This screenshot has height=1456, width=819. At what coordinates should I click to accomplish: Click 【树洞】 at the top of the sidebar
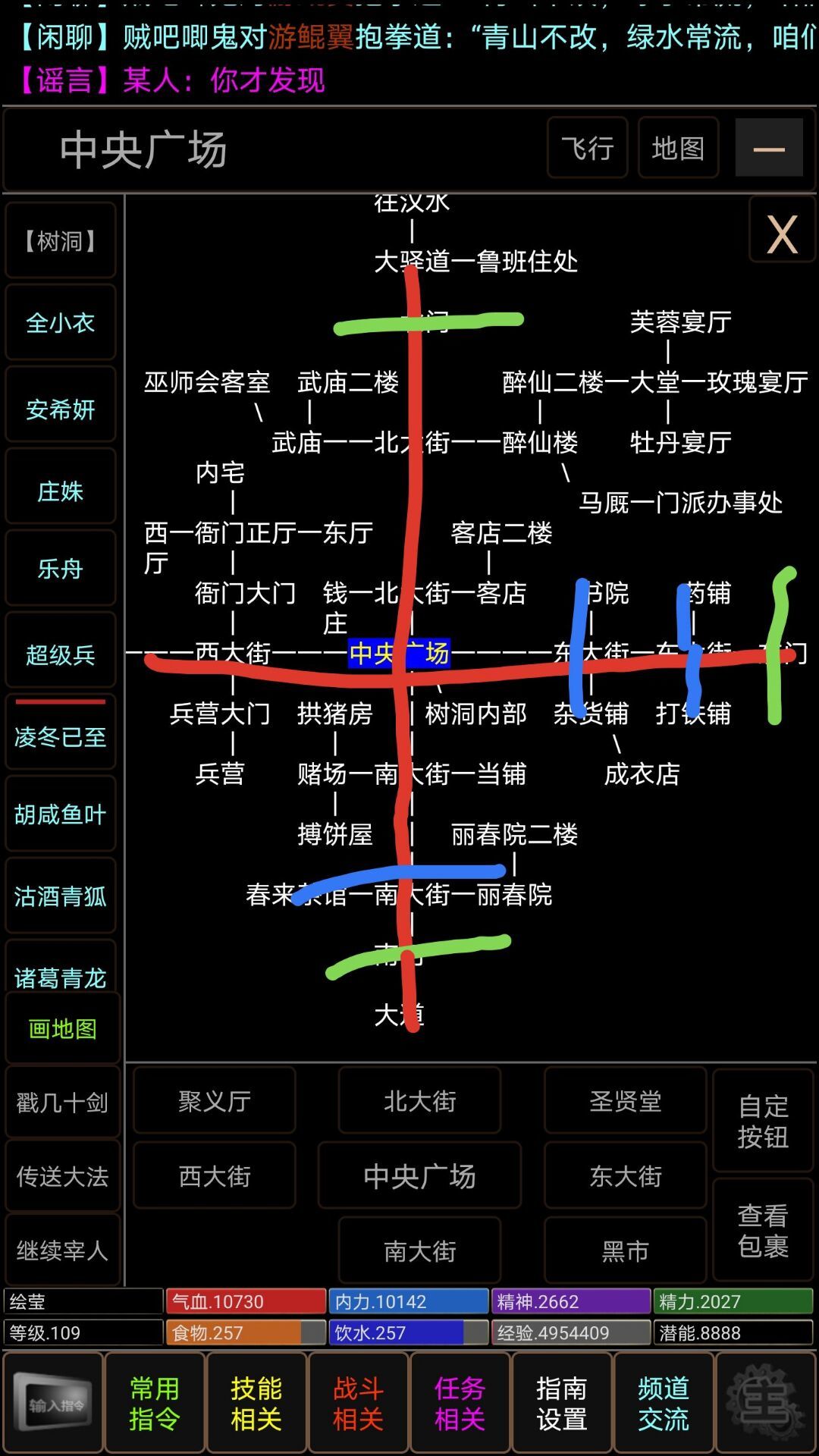tap(60, 241)
